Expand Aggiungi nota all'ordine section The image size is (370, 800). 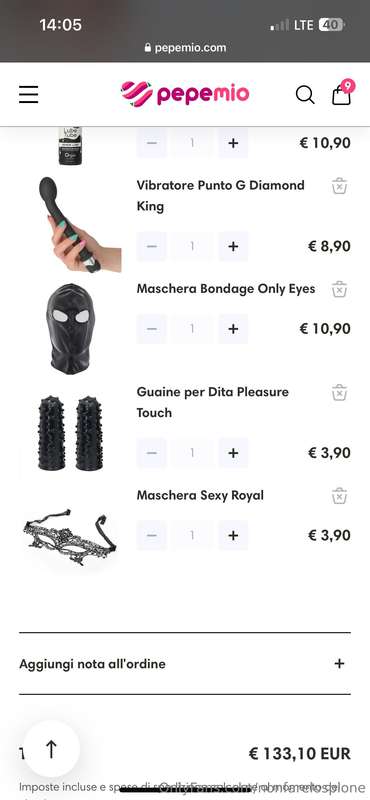(x=185, y=664)
